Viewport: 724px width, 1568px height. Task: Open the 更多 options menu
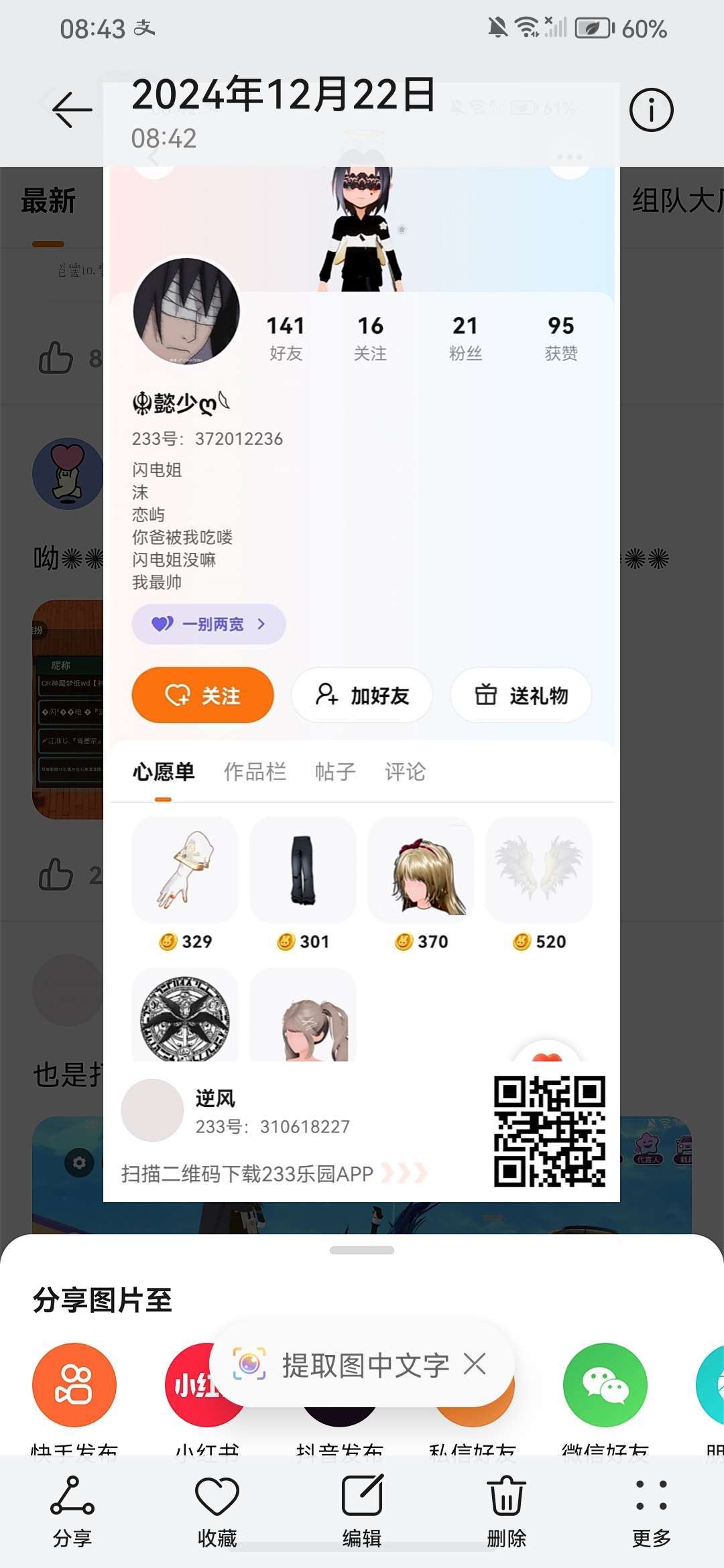pyautogui.click(x=651, y=1511)
